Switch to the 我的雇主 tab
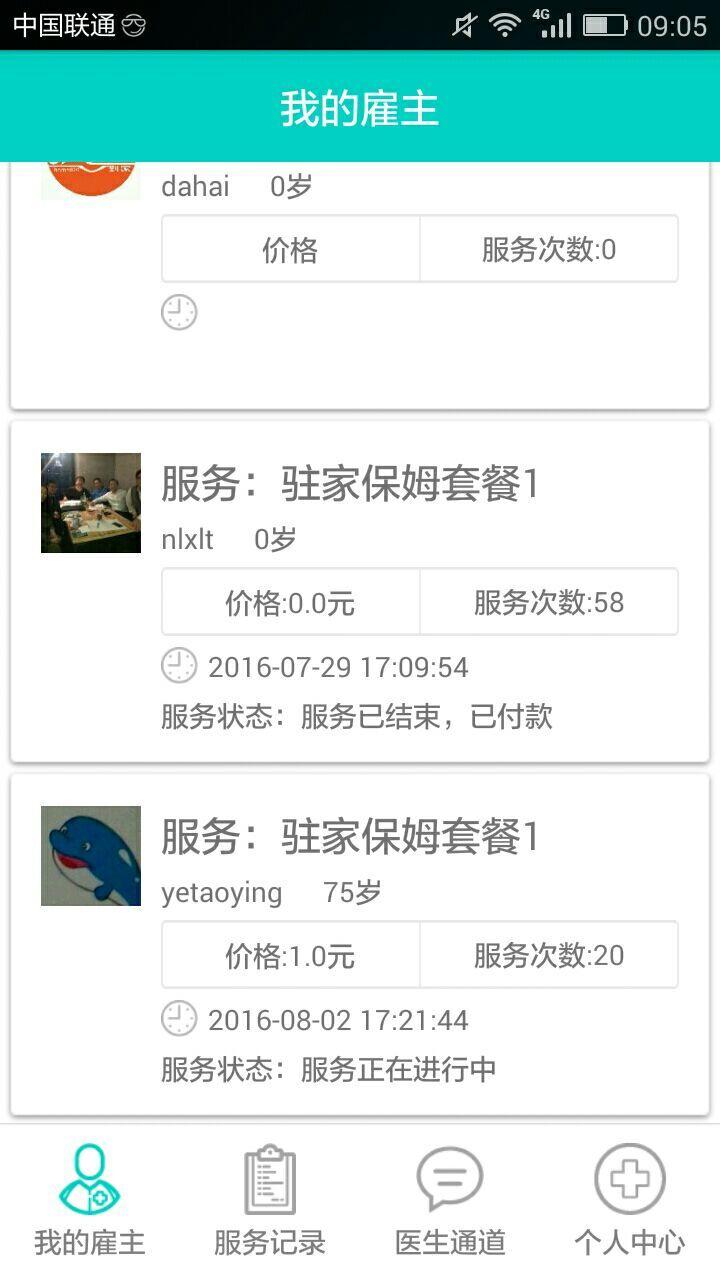This screenshot has height=1280, width=720. (x=90, y=1201)
